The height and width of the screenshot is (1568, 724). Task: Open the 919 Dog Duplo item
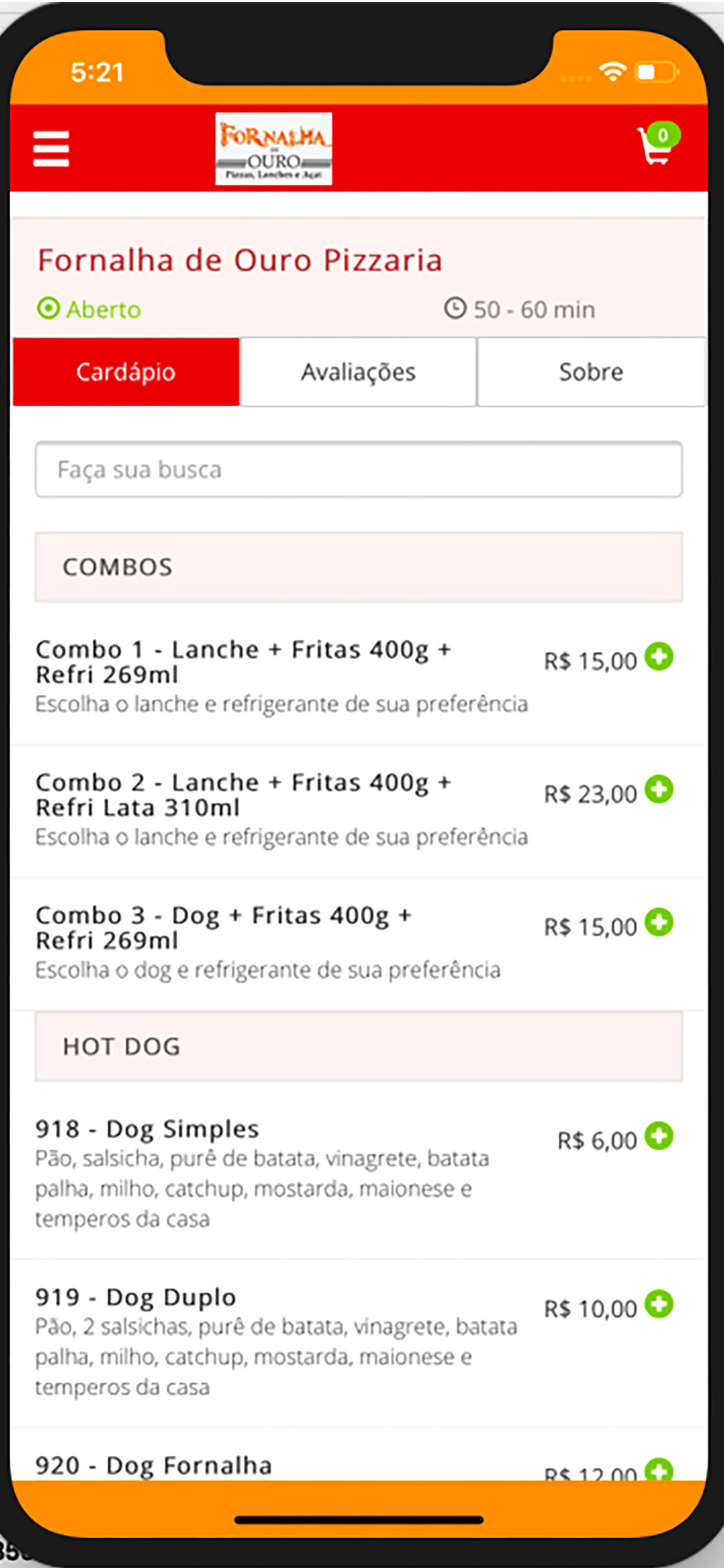(359, 1342)
